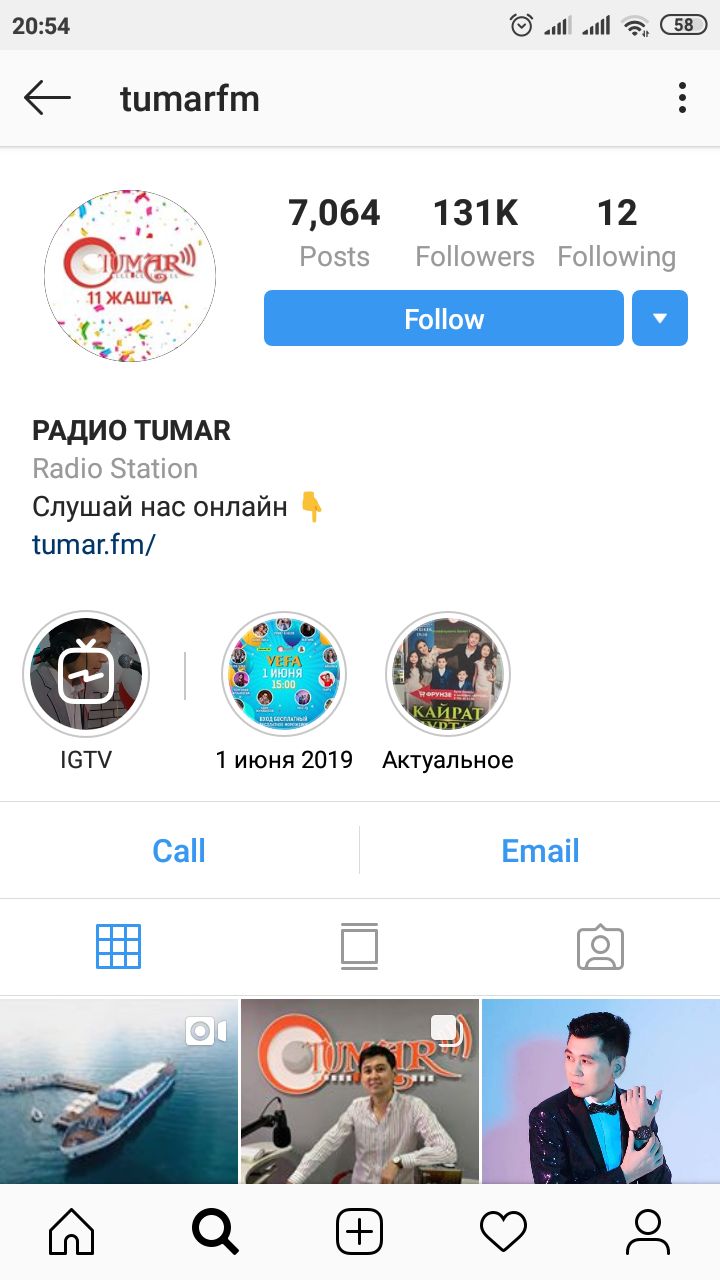720x1280 pixels.
Task: Switch to the feed list view tab
Action: (359, 946)
